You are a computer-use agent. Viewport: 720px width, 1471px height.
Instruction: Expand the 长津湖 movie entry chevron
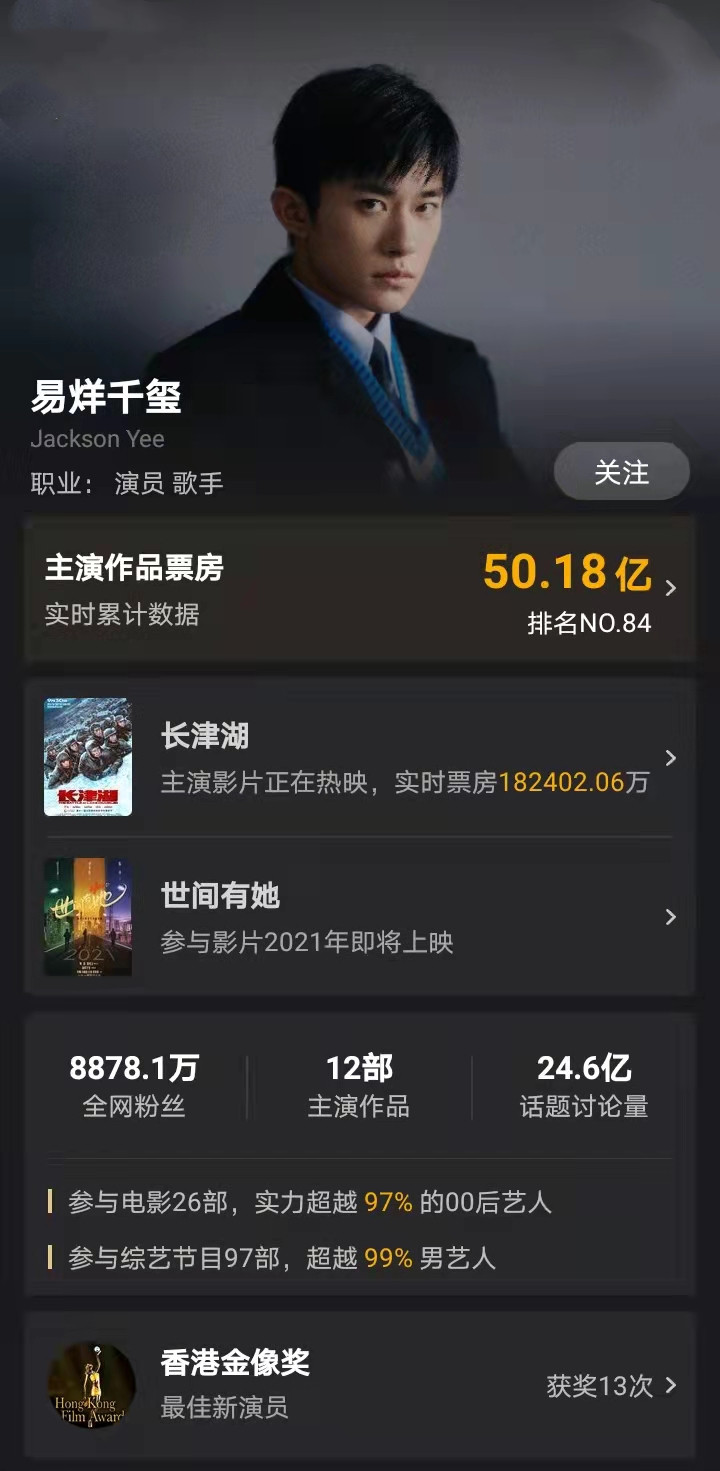[x=670, y=758]
